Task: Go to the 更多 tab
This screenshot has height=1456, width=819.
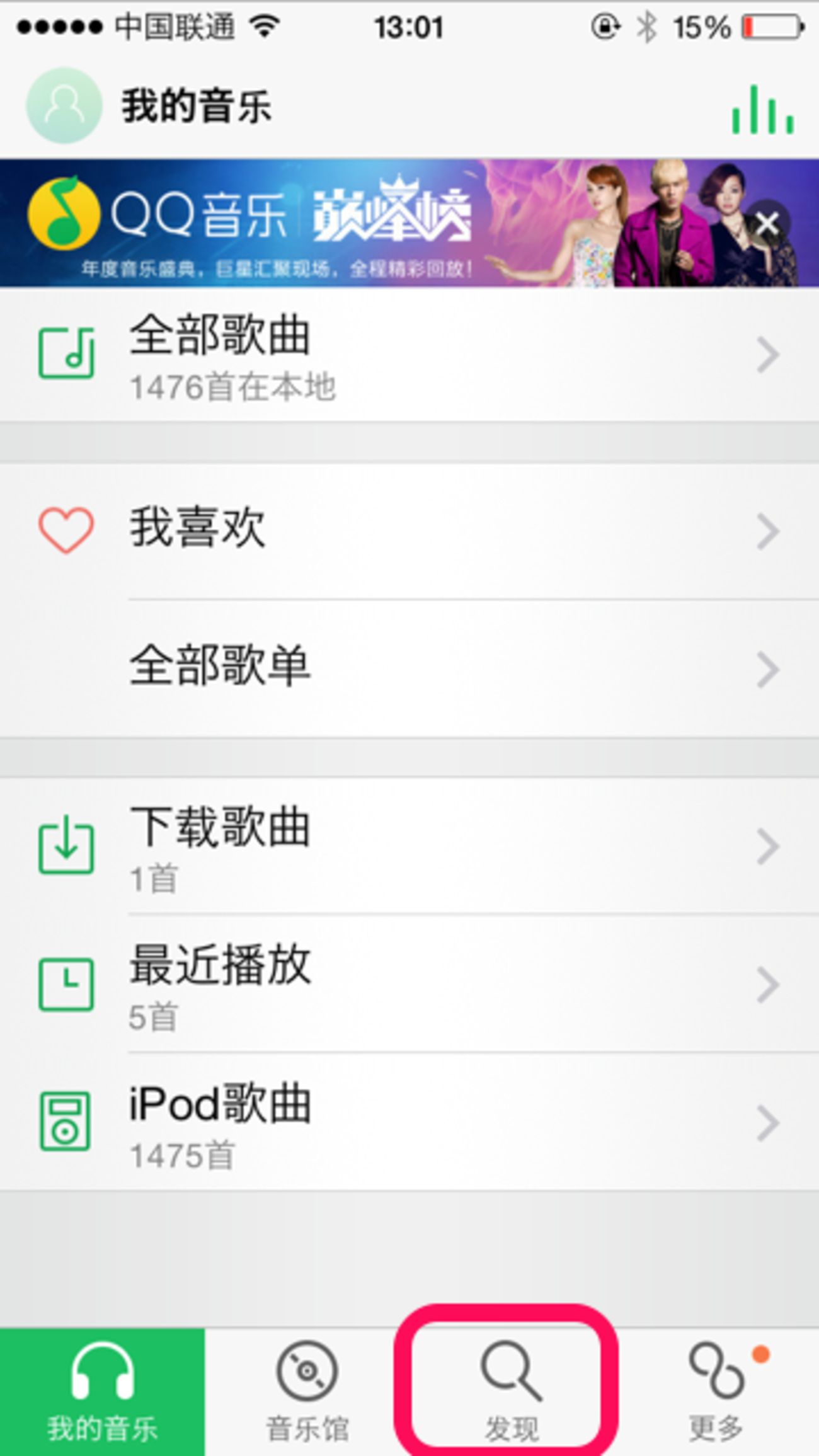Action: click(716, 1391)
